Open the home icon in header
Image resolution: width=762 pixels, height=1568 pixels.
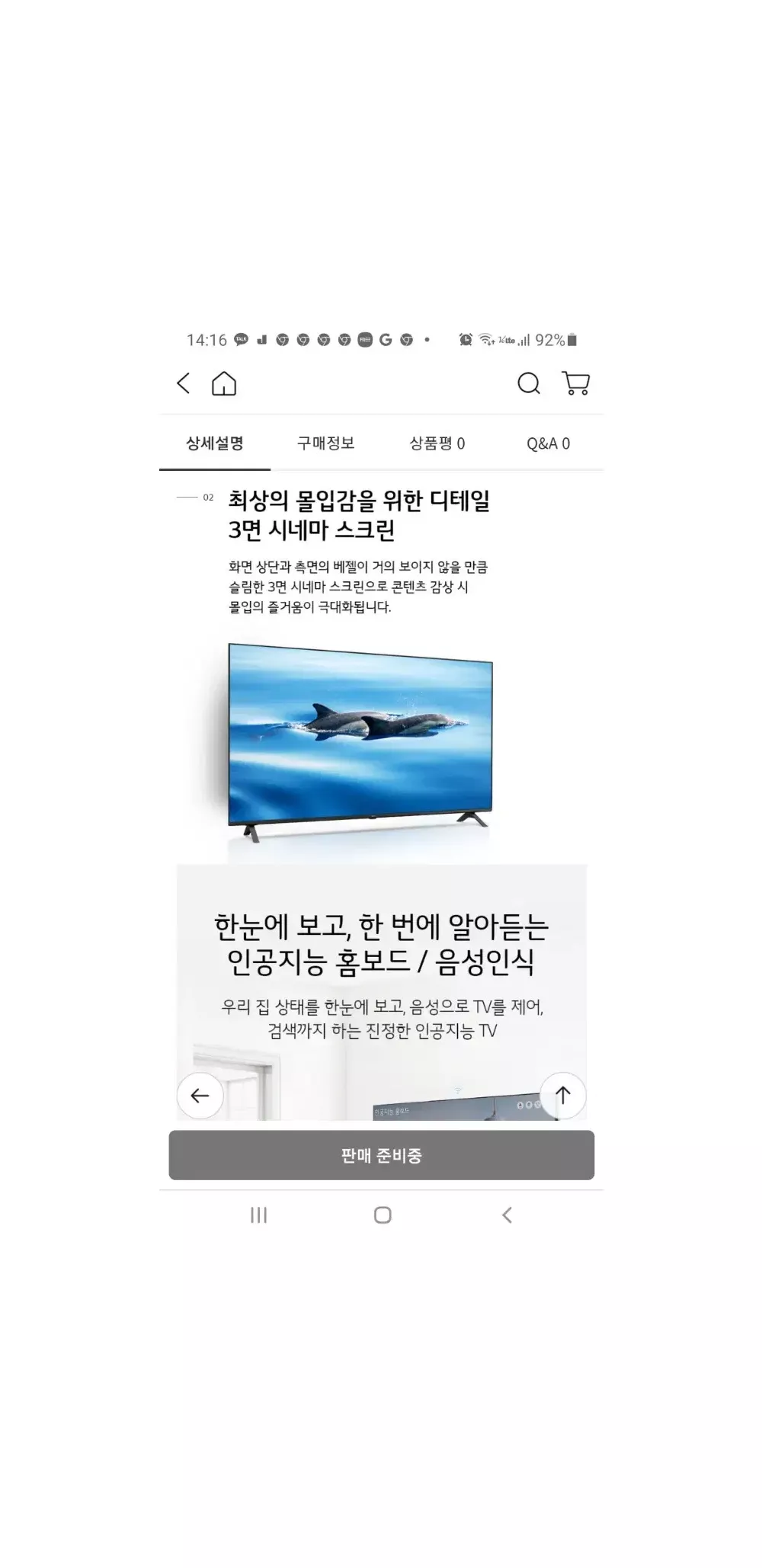point(224,383)
